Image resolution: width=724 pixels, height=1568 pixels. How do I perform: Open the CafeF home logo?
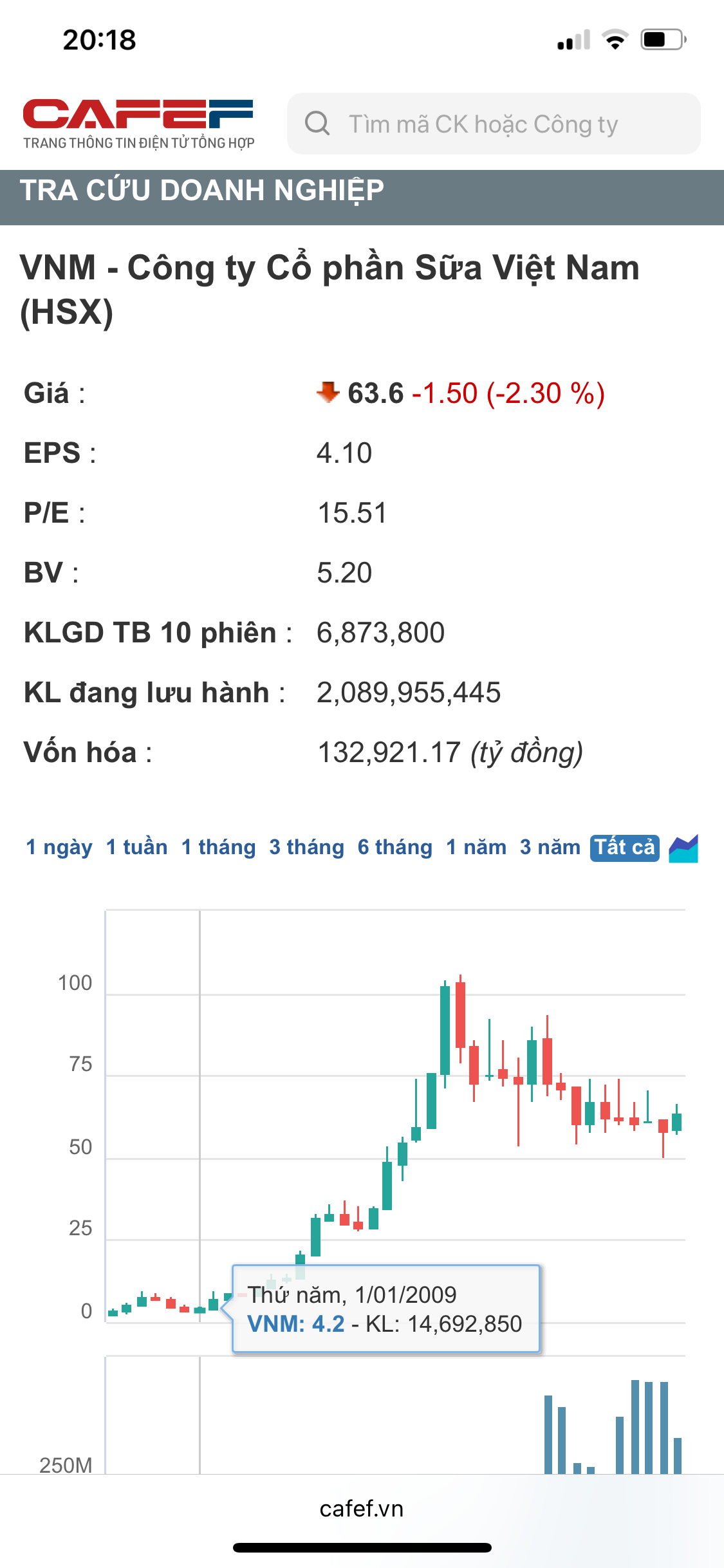[138, 124]
